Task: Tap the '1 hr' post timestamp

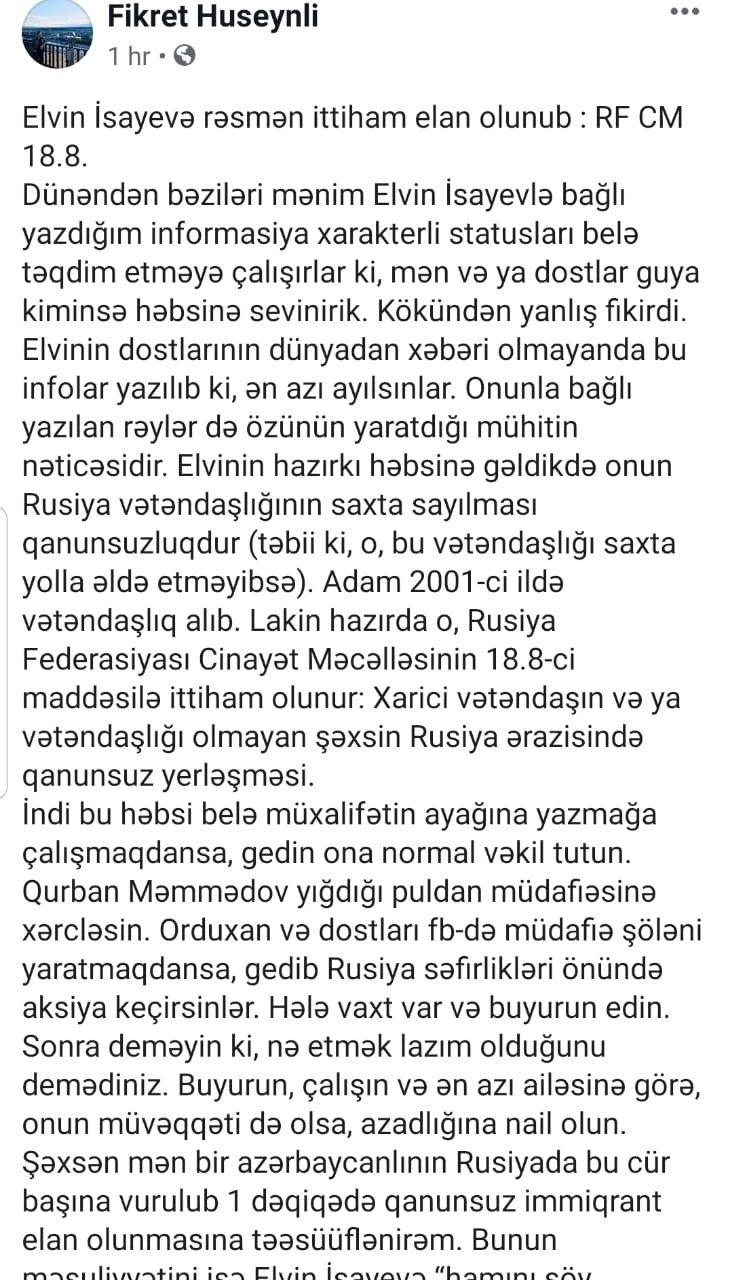Action: click(128, 56)
